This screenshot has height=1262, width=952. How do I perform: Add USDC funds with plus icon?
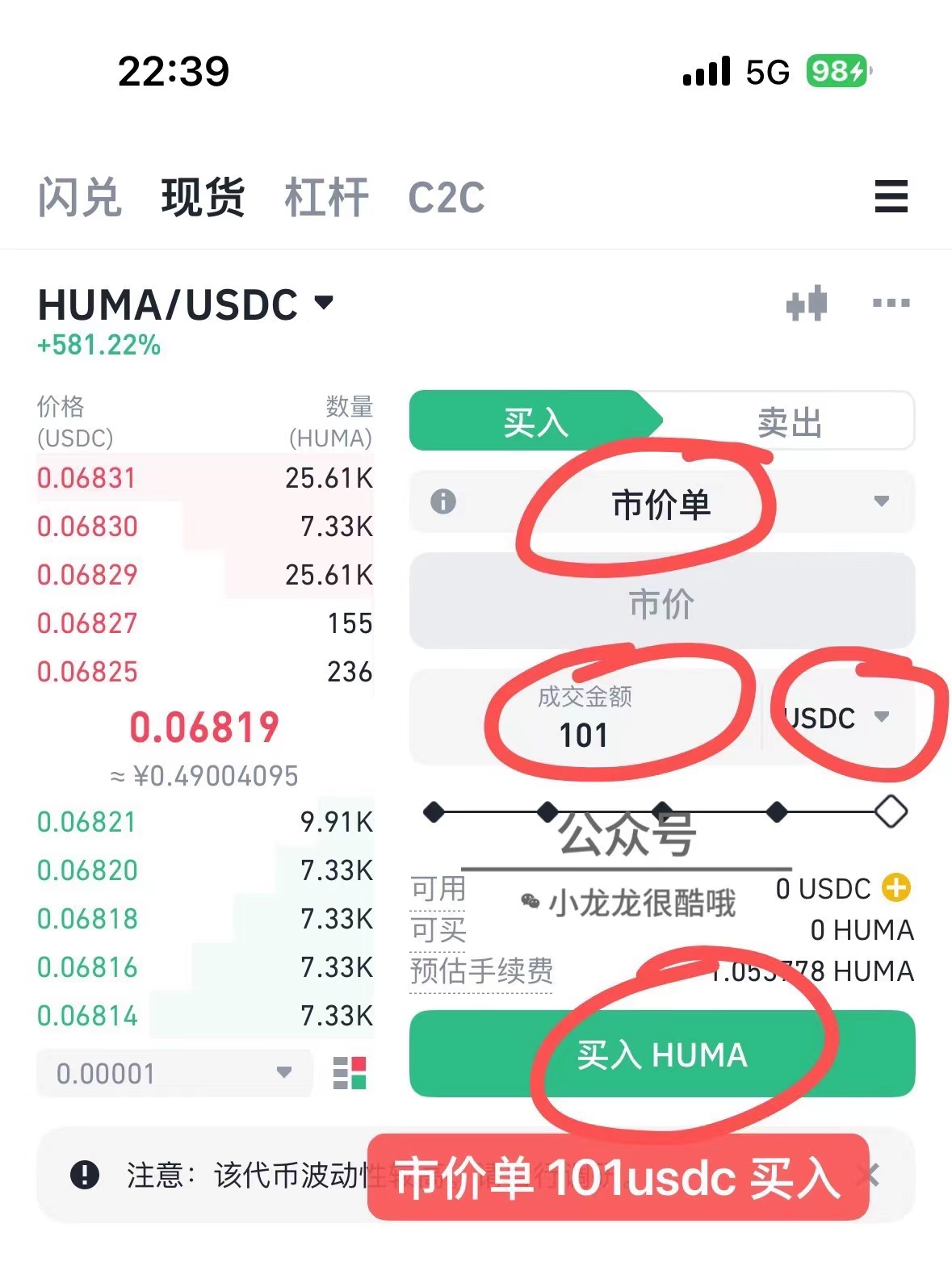[896, 888]
